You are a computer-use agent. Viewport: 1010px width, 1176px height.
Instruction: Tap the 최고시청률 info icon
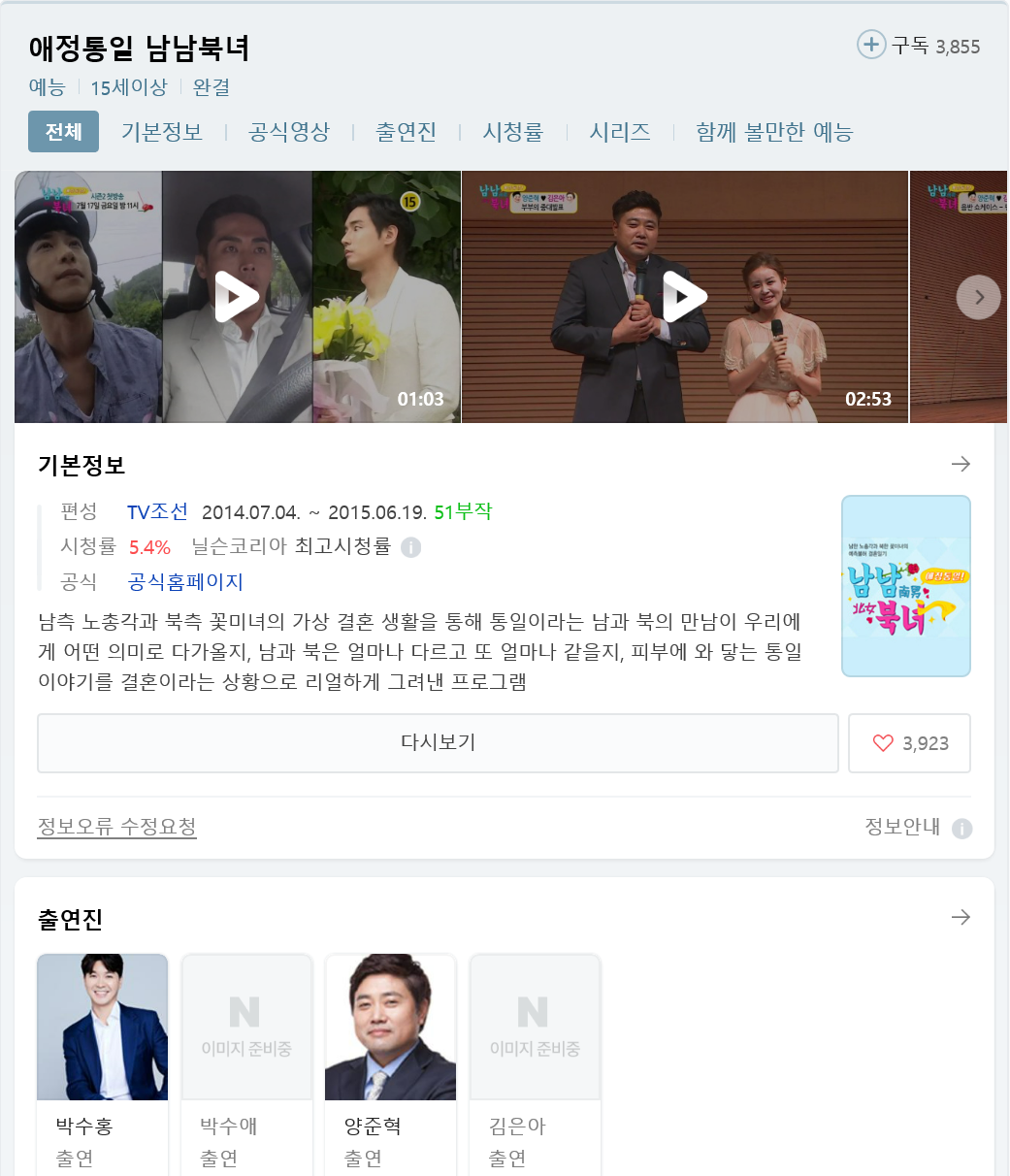411,548
